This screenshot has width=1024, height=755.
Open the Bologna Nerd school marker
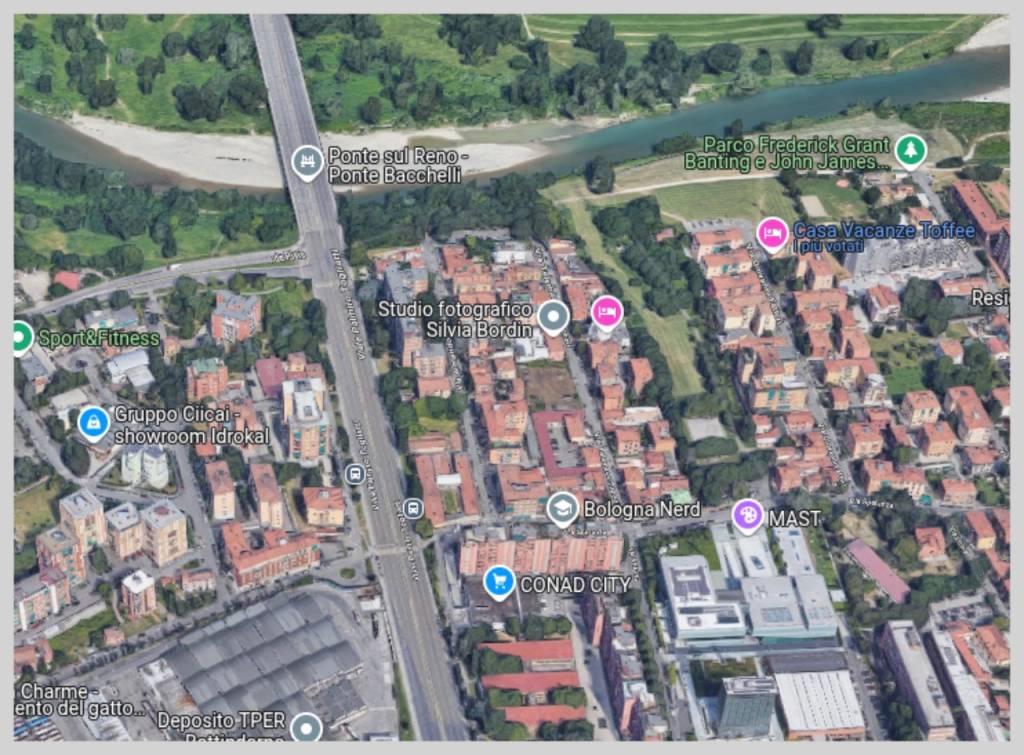click(563, 509)
